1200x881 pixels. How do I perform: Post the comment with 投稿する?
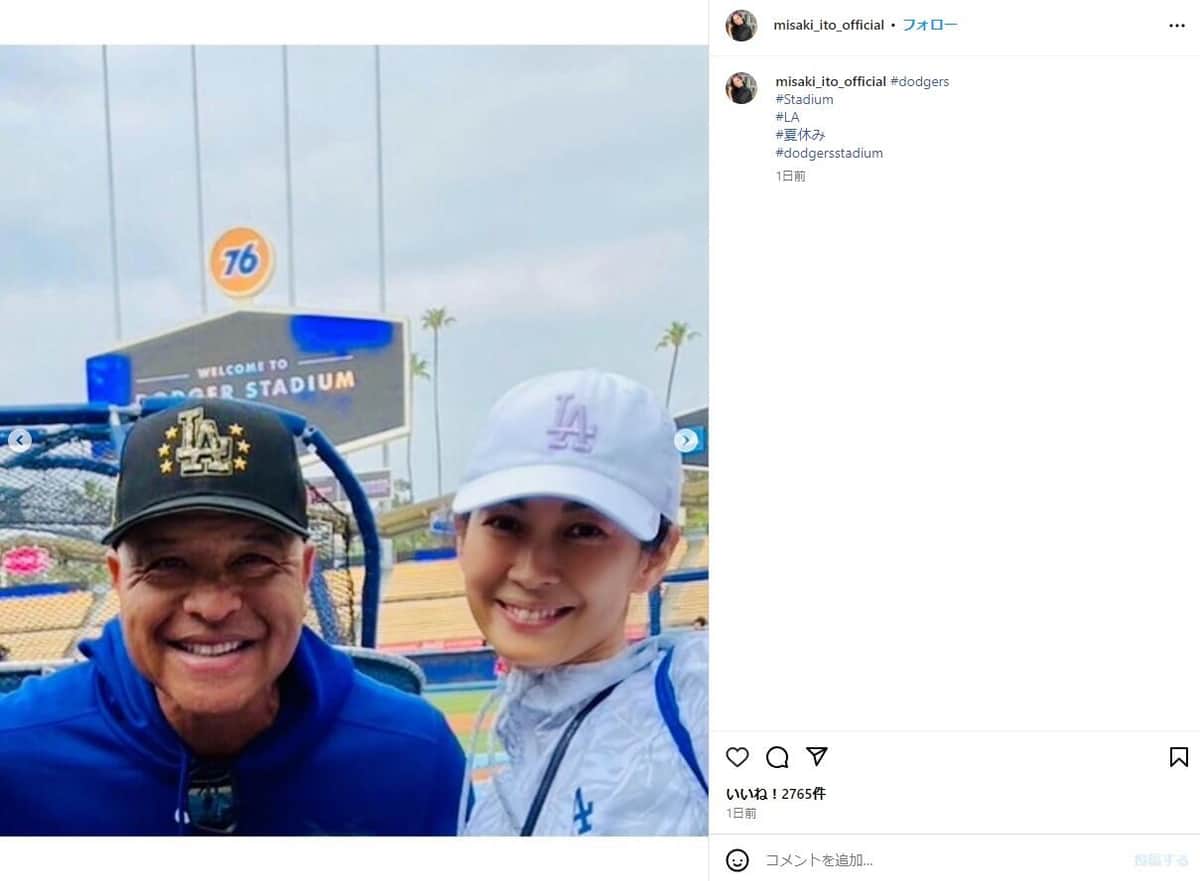click(1160, 860)
